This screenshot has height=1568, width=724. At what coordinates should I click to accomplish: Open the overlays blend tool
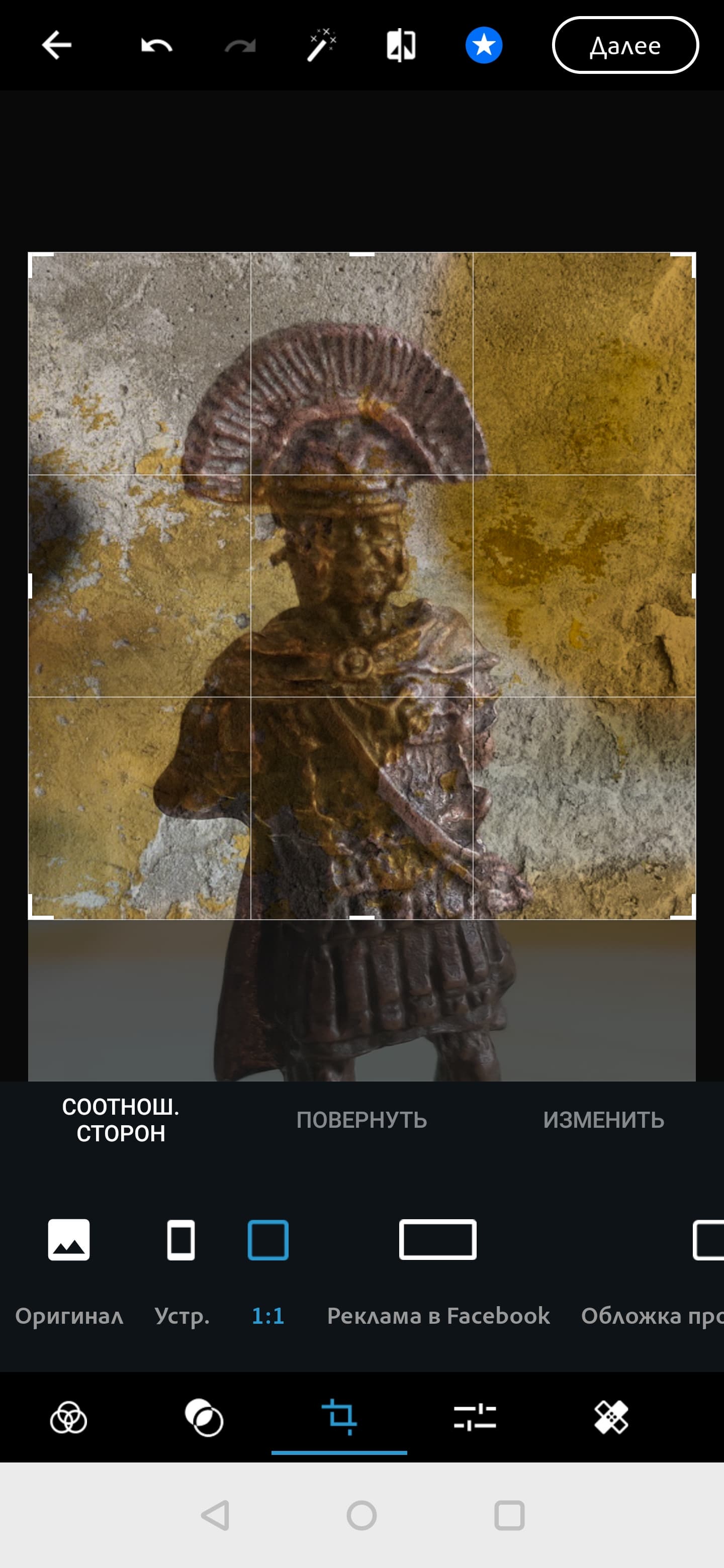click(x=204, y=1417)
